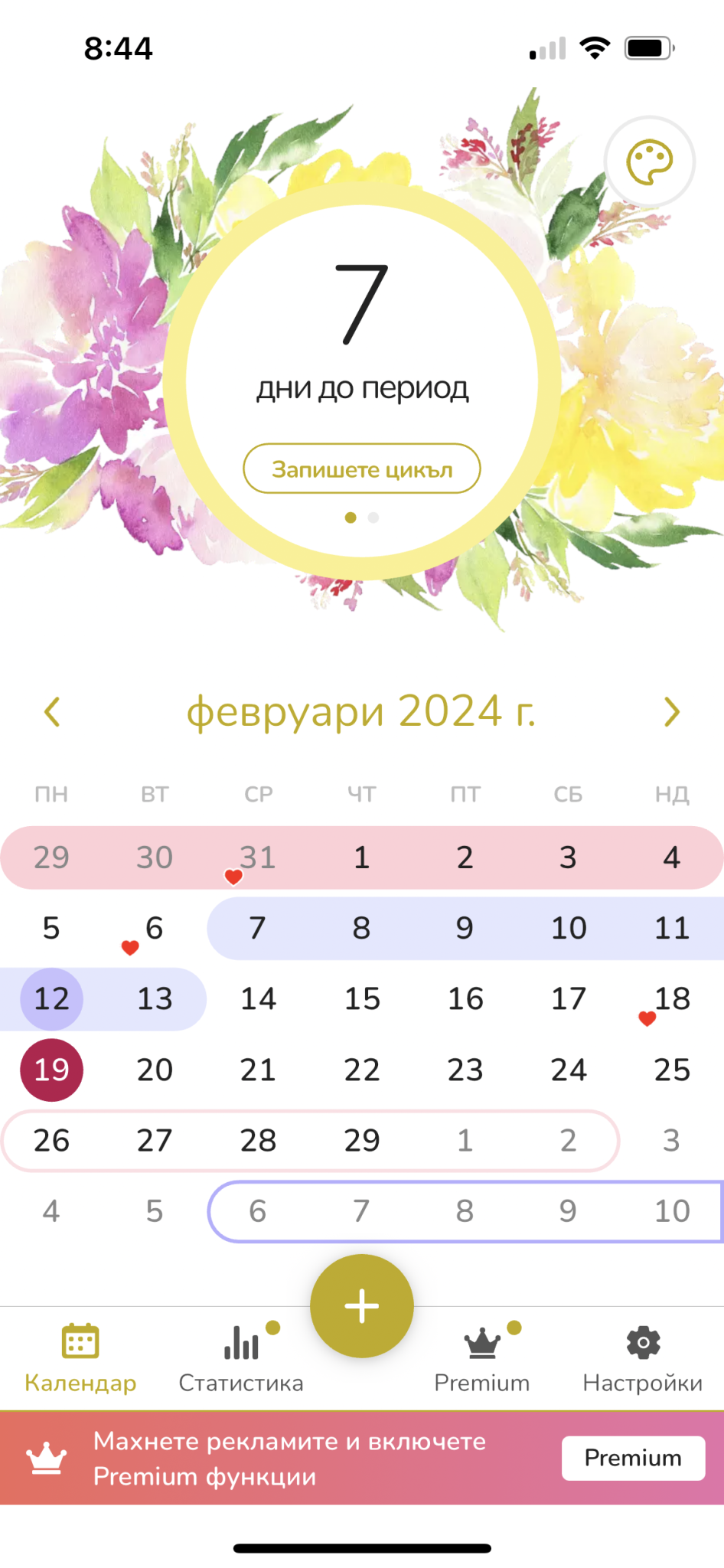This screenshot has width=724, height=1568.
Task: Tap the Запишете цикъл button
Action: [x=362, y=469]
